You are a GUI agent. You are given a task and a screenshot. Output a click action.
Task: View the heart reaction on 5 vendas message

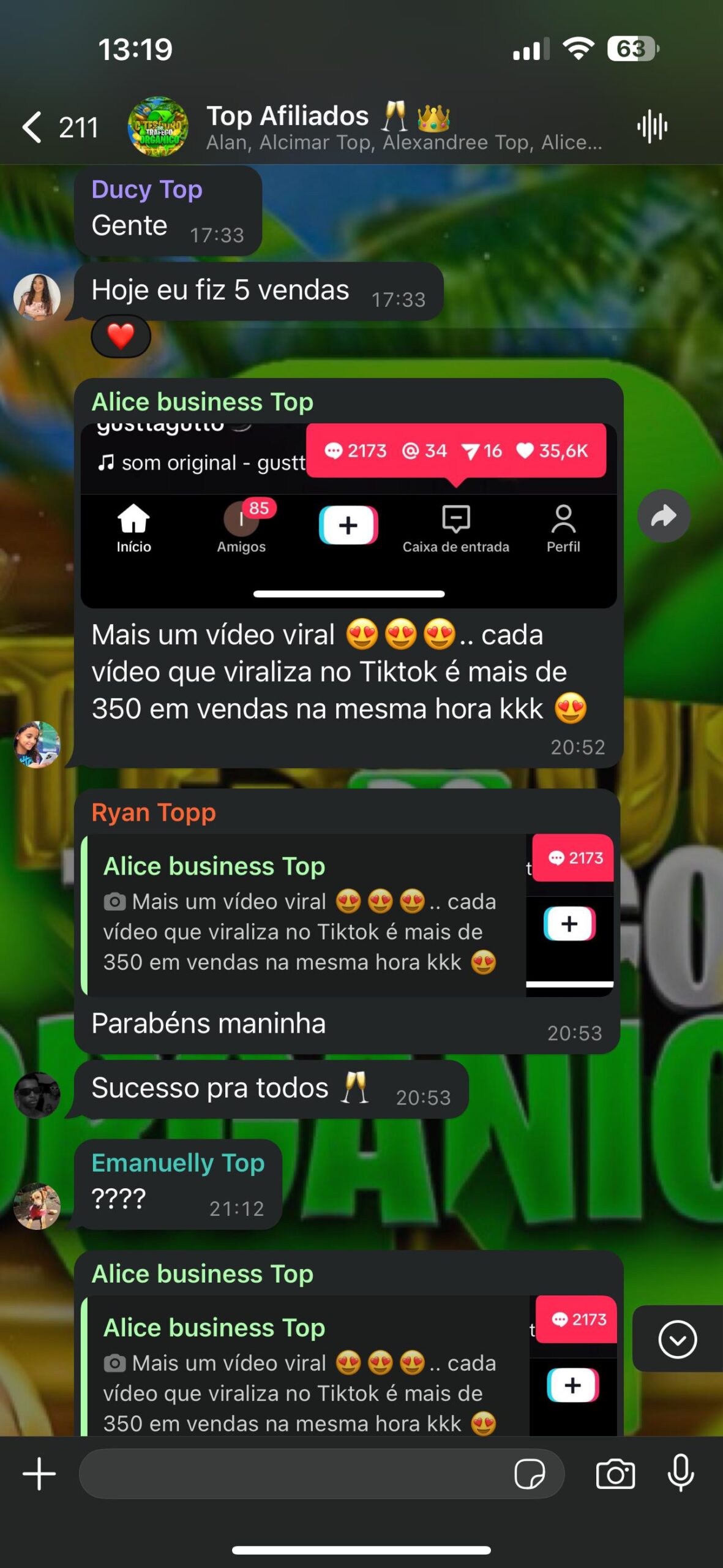click(121, 336)
